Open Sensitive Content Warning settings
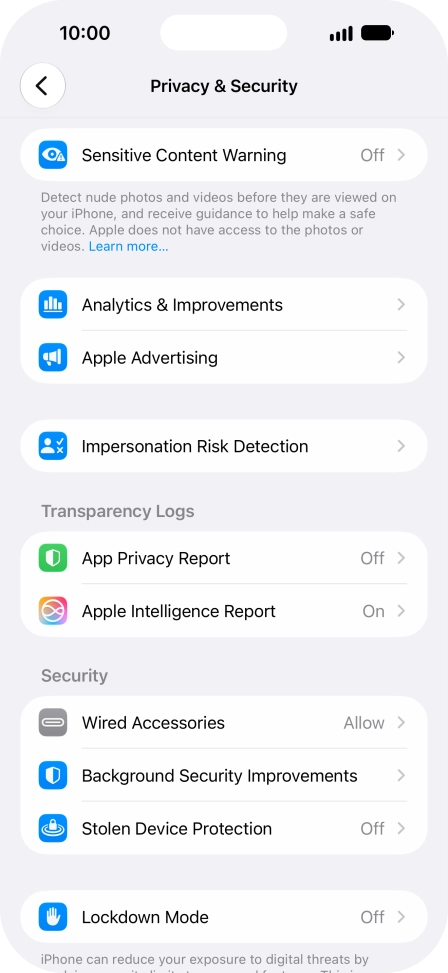This screenshot has width=448, height=973. (x=224, y=155)
